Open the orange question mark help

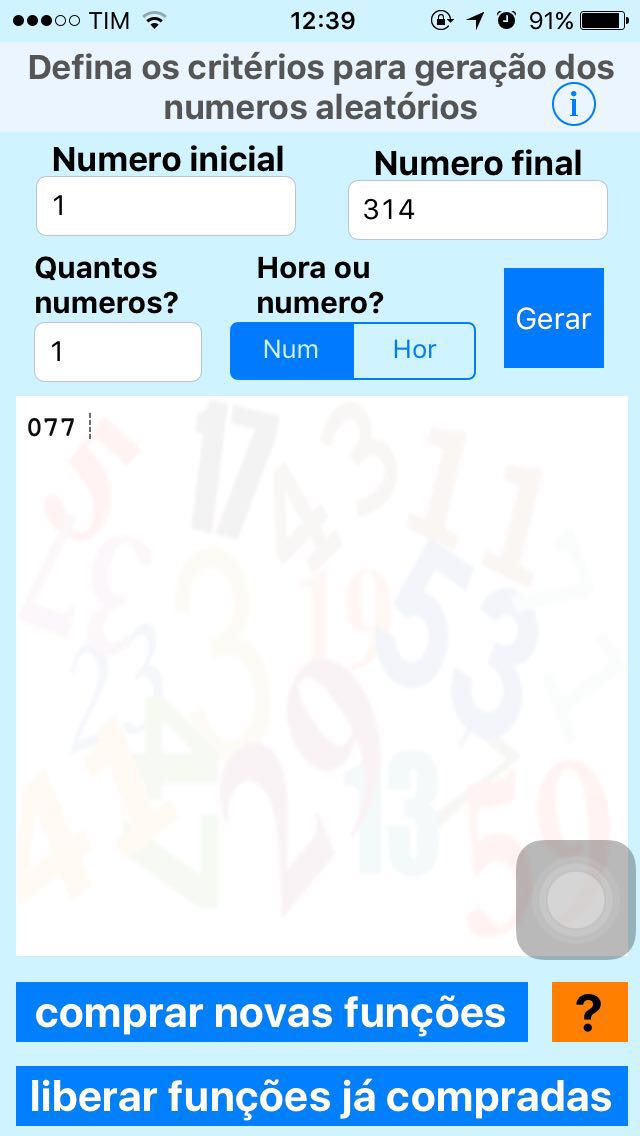pyautogui.click(x=589, y=1012)
